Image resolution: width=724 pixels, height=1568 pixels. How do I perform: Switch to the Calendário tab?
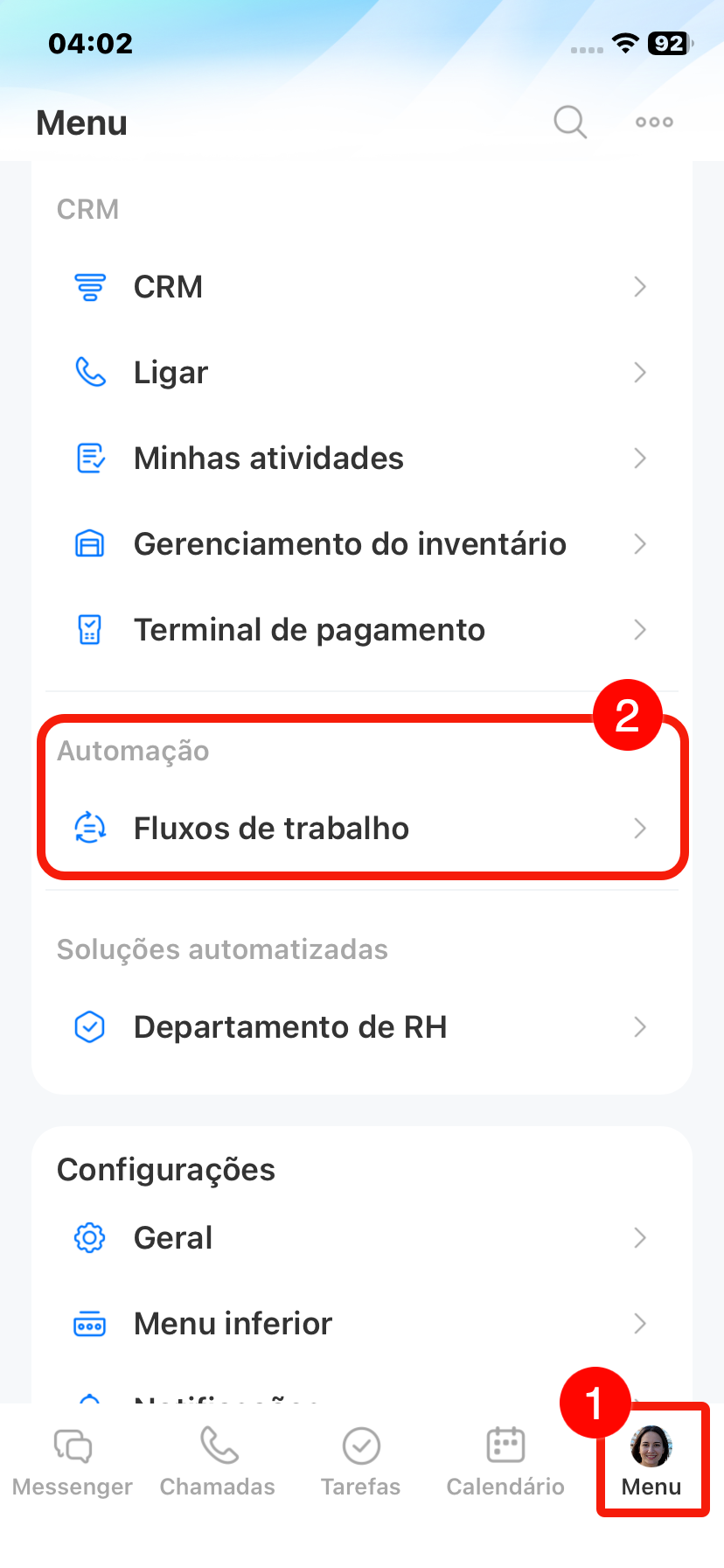(505, 1462)
